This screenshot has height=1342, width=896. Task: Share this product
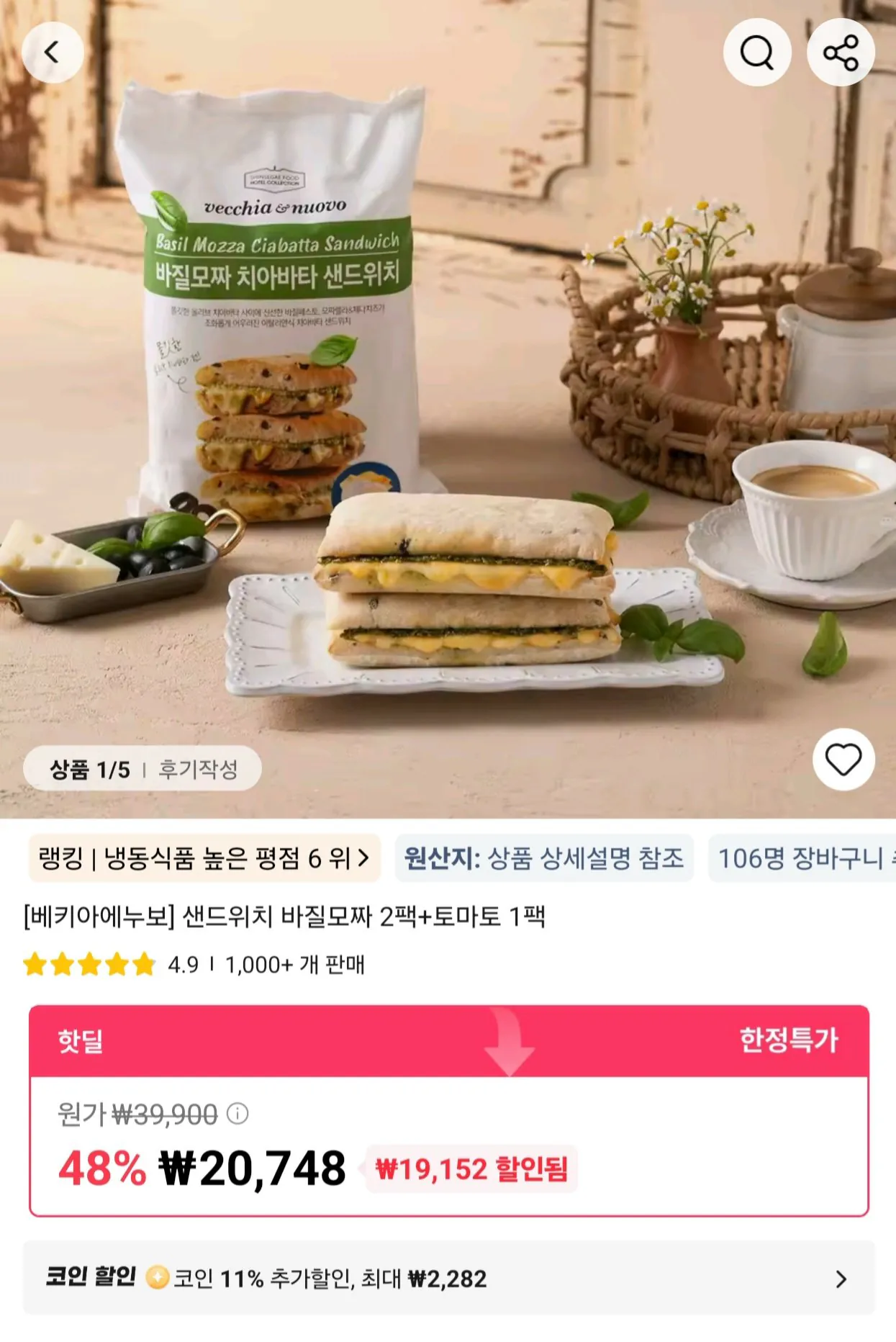coord(841,53)
